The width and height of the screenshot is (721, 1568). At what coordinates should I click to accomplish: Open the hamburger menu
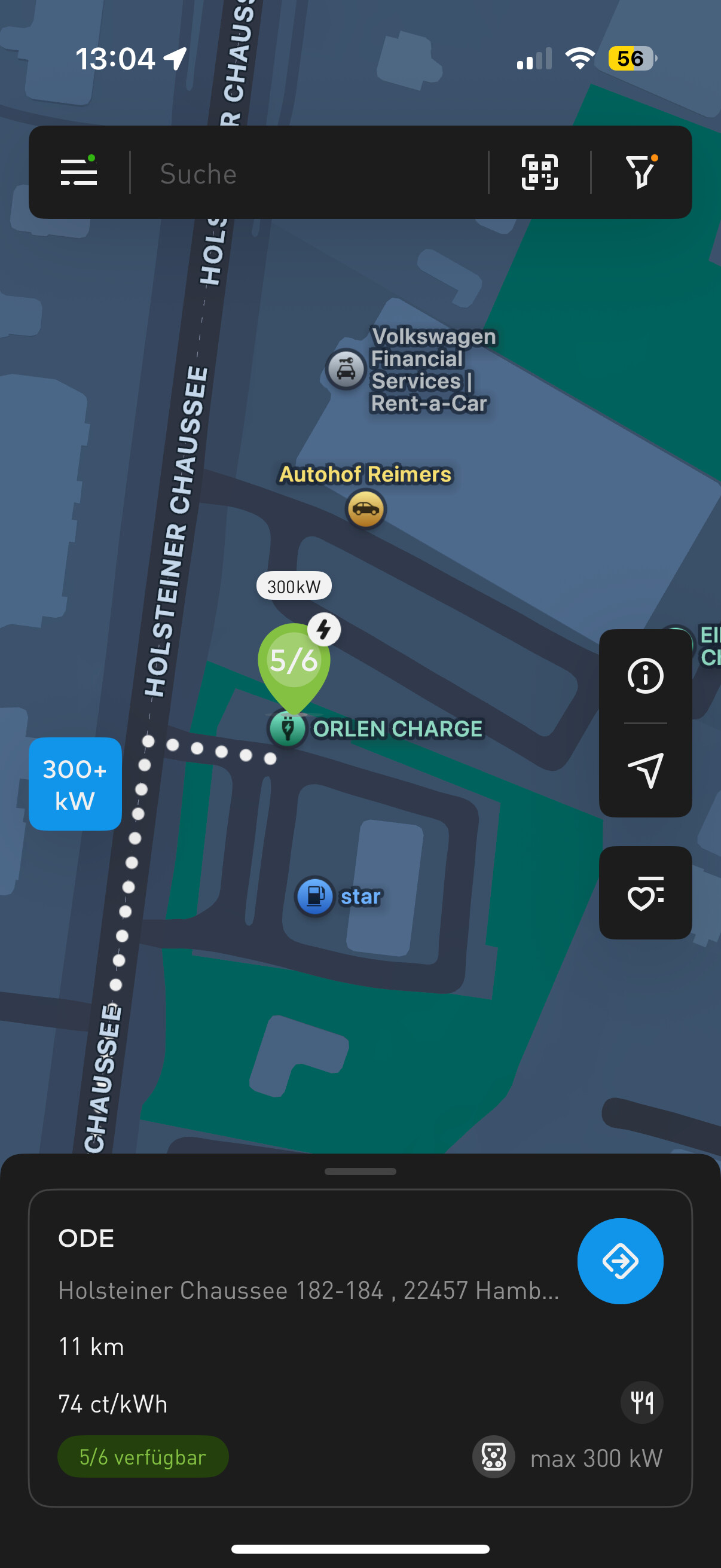coord(78,172)
